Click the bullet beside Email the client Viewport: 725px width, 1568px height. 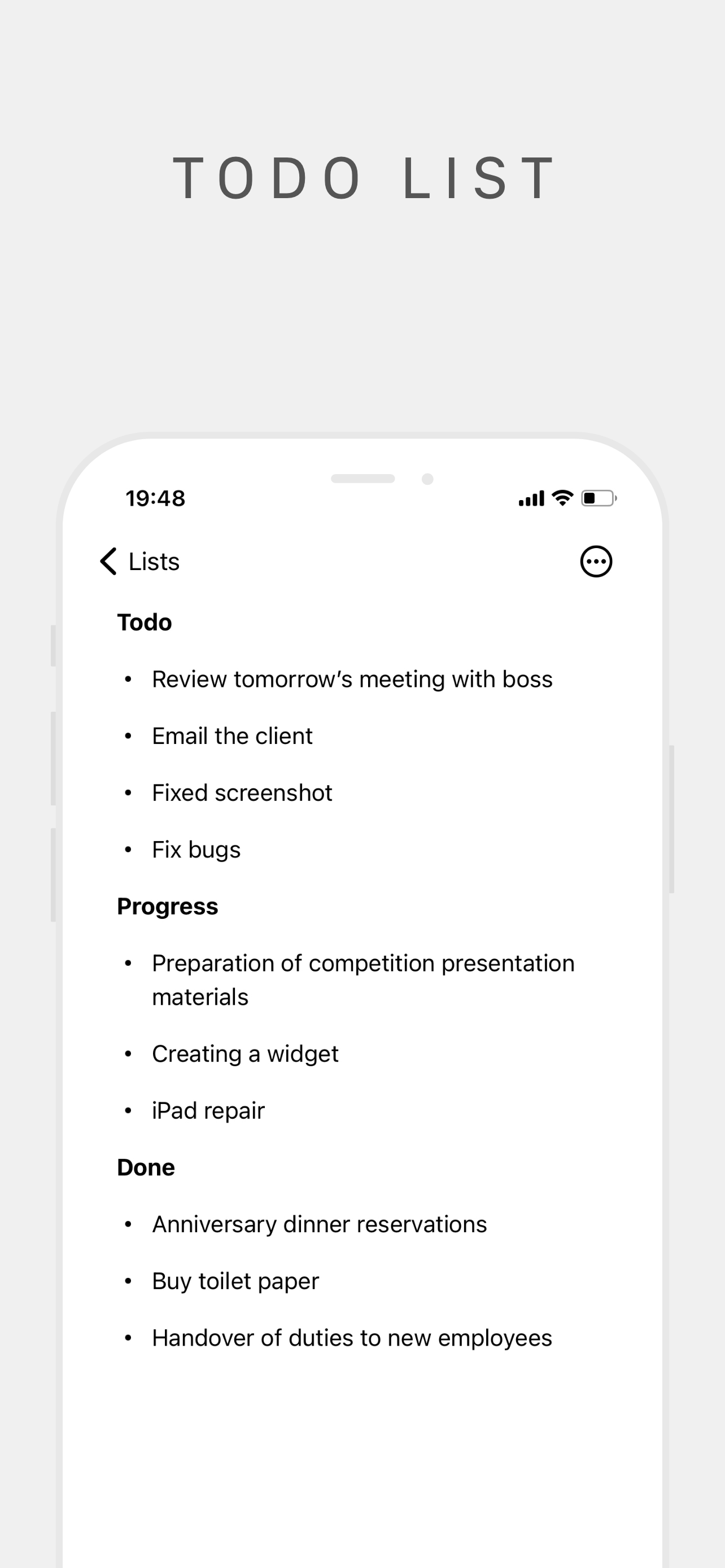pyautogui.click(x=128, y=736)
